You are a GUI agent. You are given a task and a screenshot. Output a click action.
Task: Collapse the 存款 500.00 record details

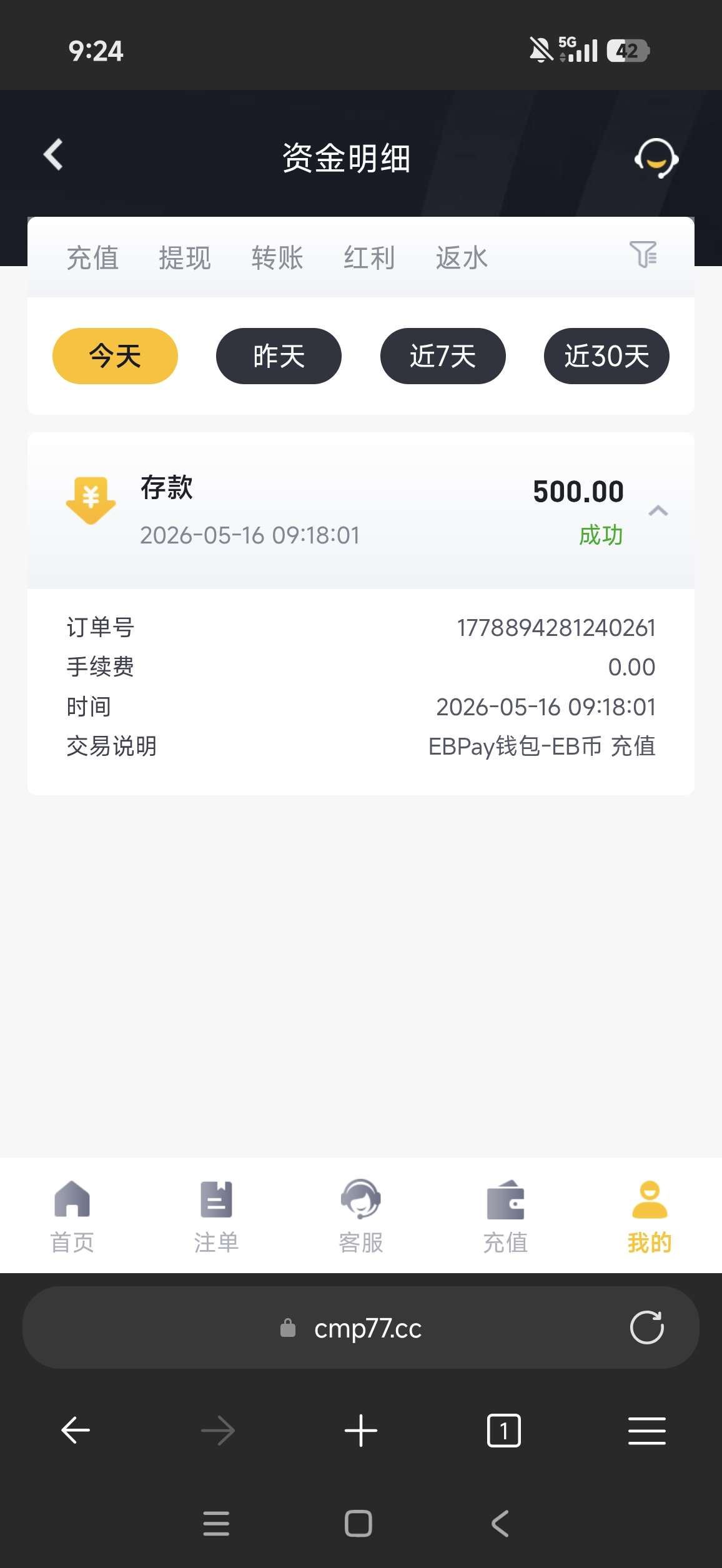pos(658,511)
